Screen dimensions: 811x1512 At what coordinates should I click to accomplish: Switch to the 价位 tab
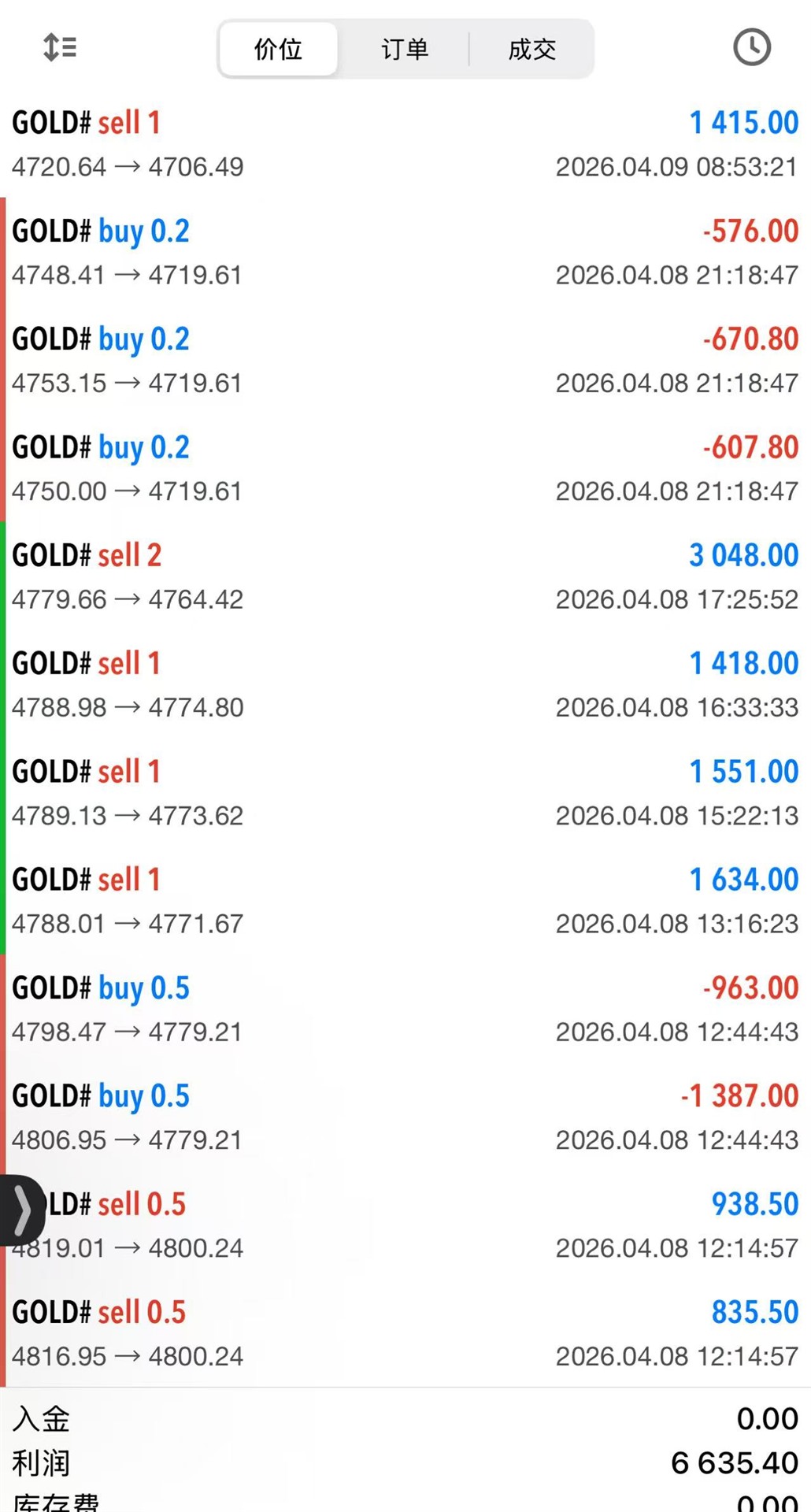coord(278,49)
